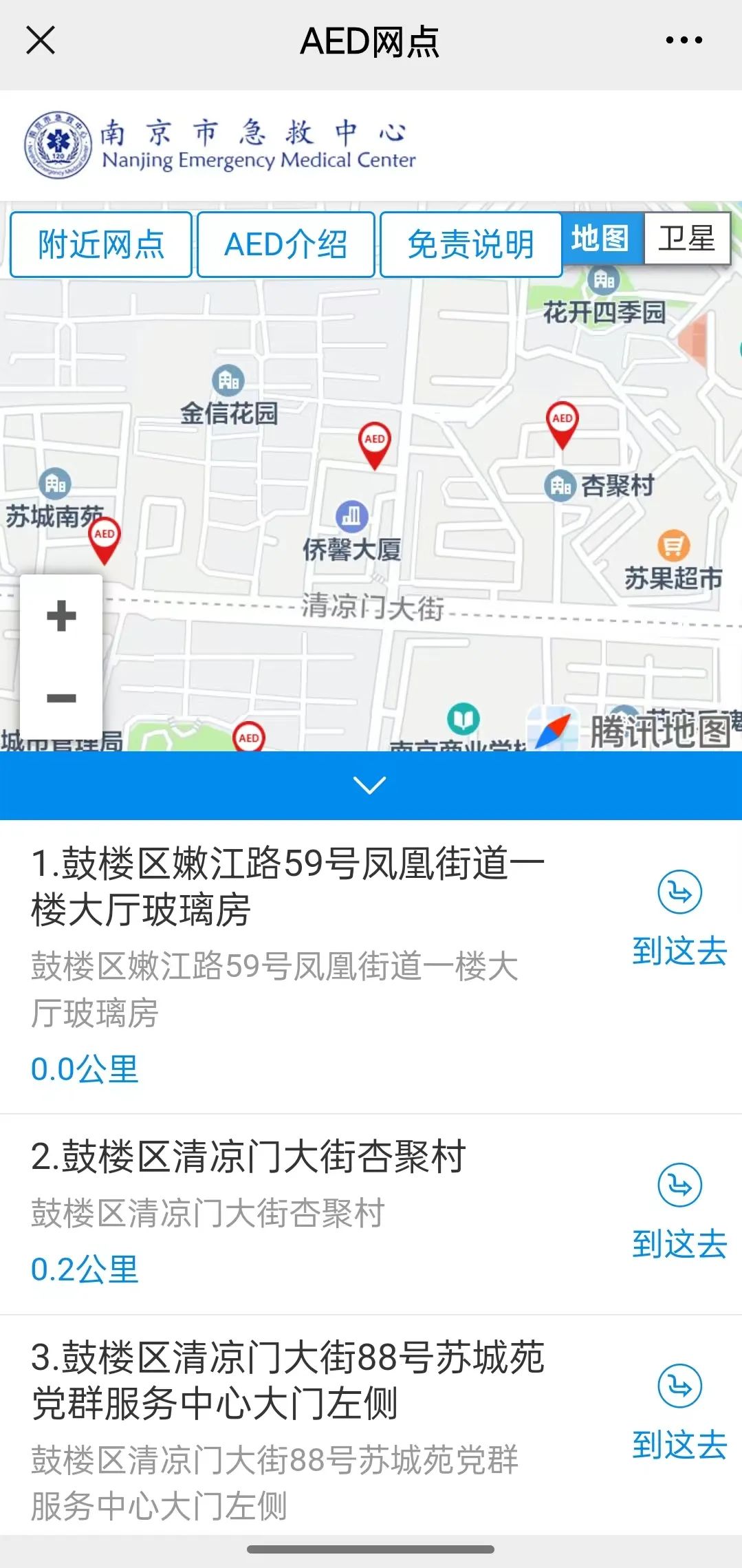Collapse the map with the down chevron
This screenshot has width=742, height=1568.
coord(370,785)
